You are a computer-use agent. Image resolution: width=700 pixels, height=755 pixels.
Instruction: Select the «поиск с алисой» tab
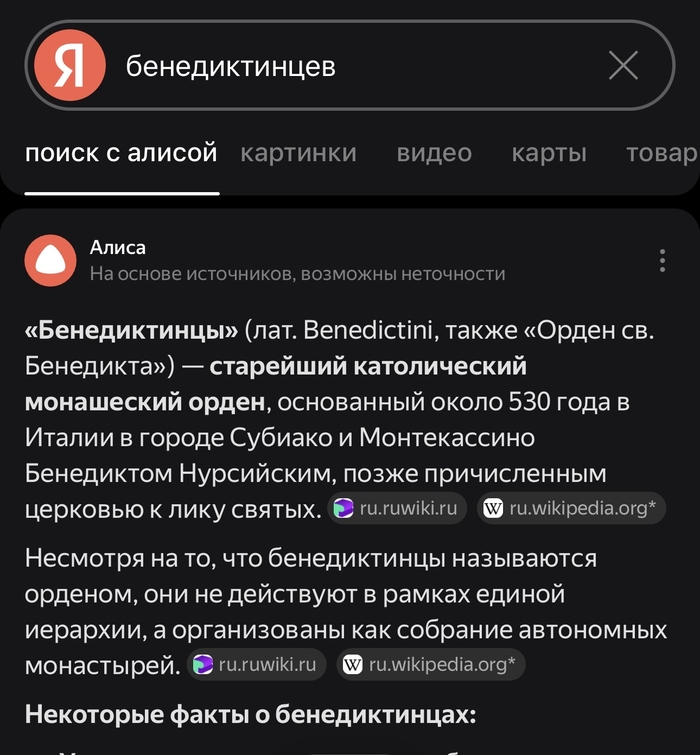121,153
